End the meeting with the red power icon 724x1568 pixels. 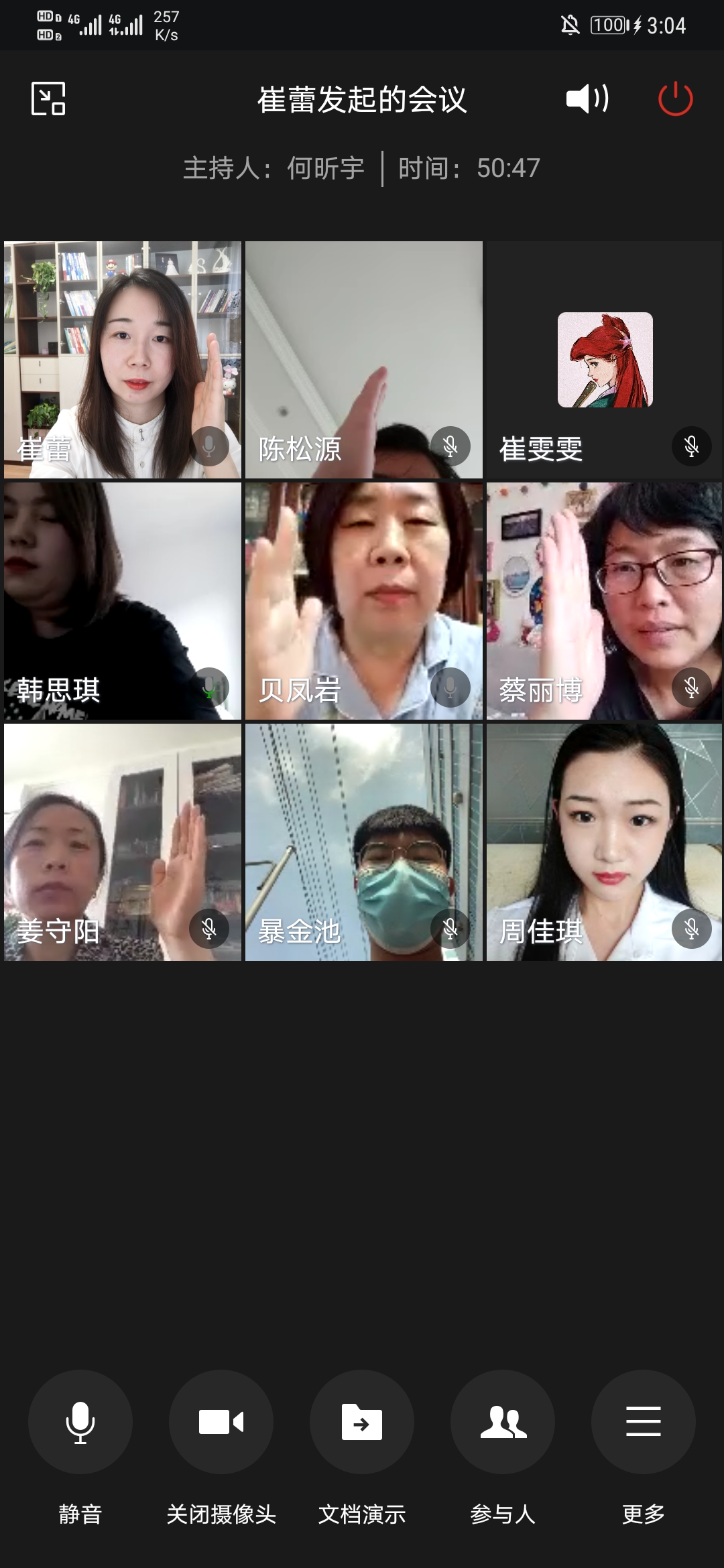675,99
